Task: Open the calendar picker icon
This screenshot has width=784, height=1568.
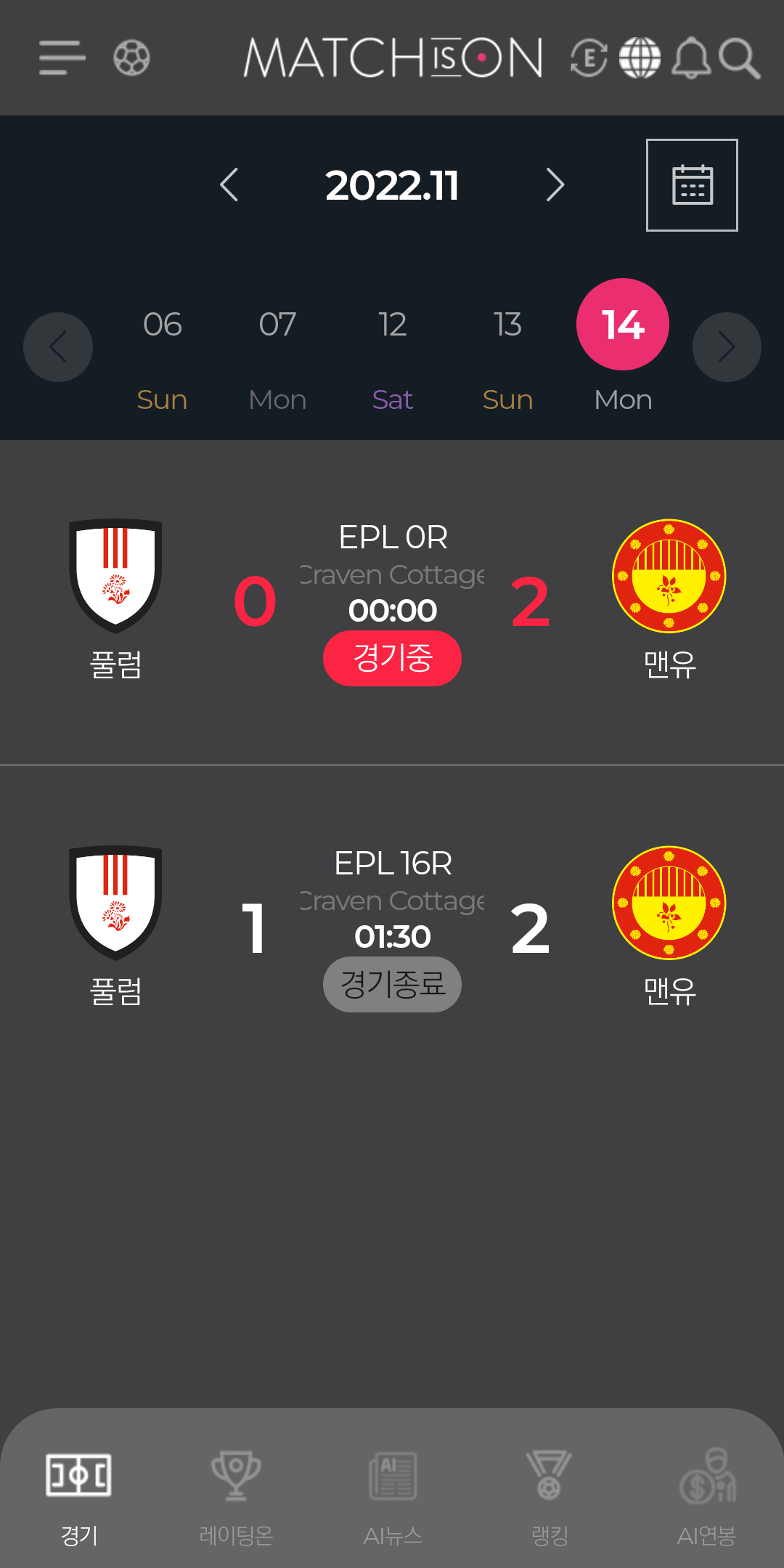Action: pyautogui.click(x=691, y=184)
